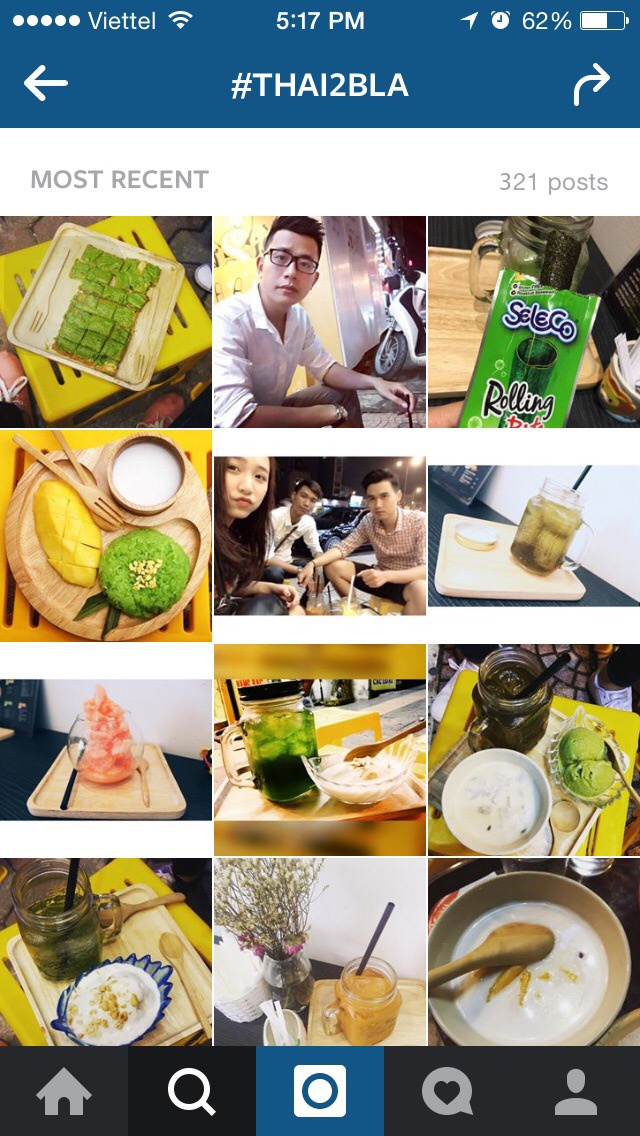This screenshot has width=640, height=1136.
Task: Open the three friends group photo post
Action: 319,536
